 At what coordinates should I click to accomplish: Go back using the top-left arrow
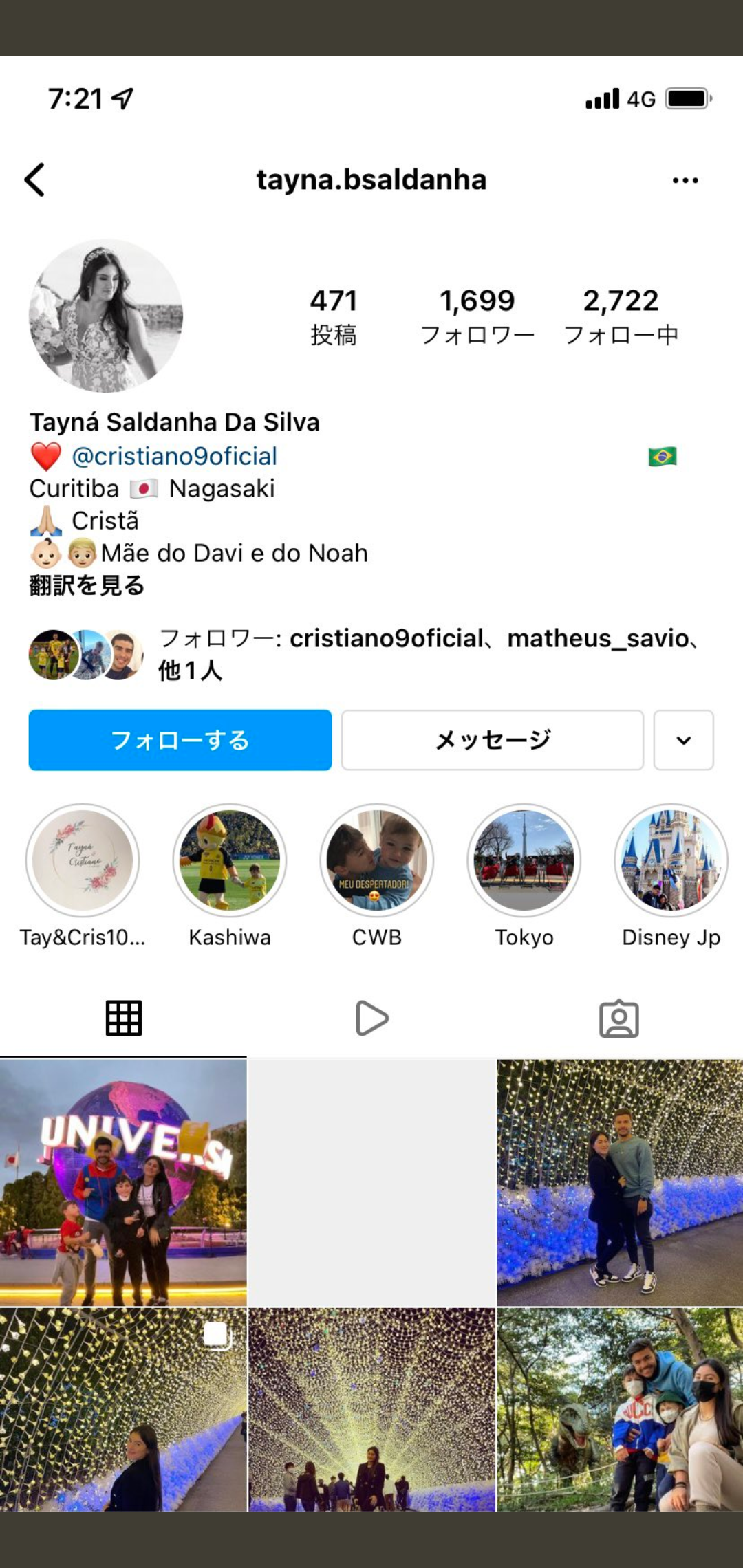click(35, 180)
